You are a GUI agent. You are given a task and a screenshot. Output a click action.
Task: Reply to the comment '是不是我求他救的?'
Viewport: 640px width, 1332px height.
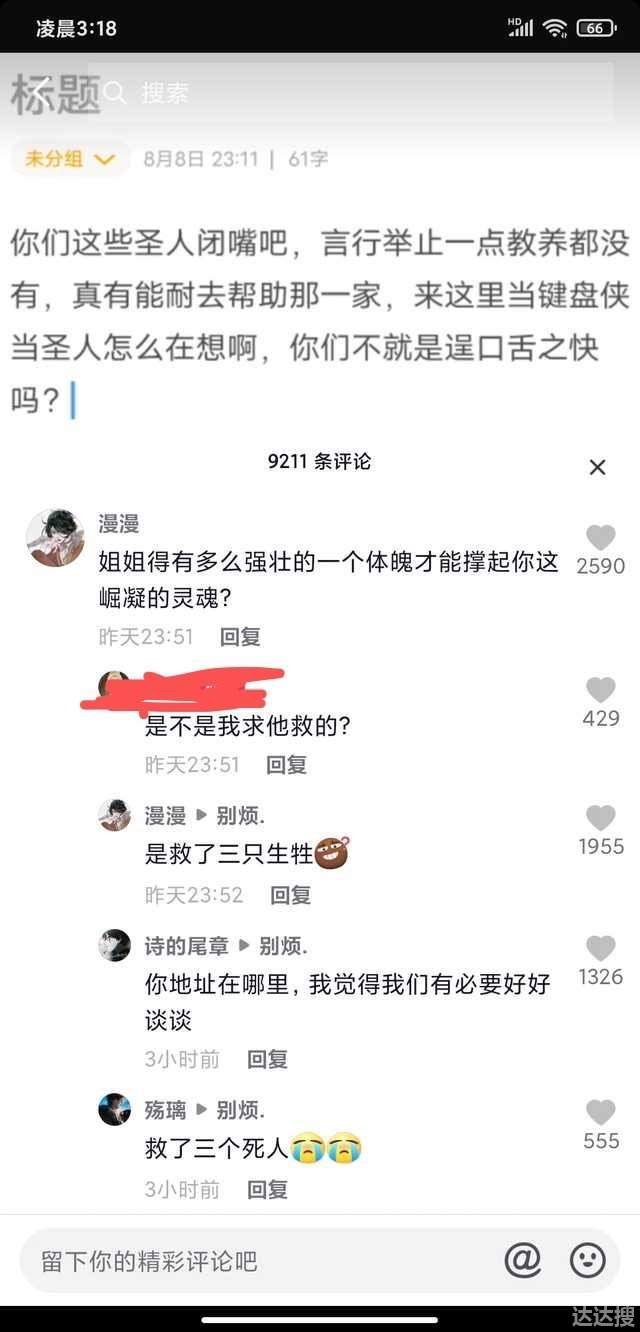point(286,765)
